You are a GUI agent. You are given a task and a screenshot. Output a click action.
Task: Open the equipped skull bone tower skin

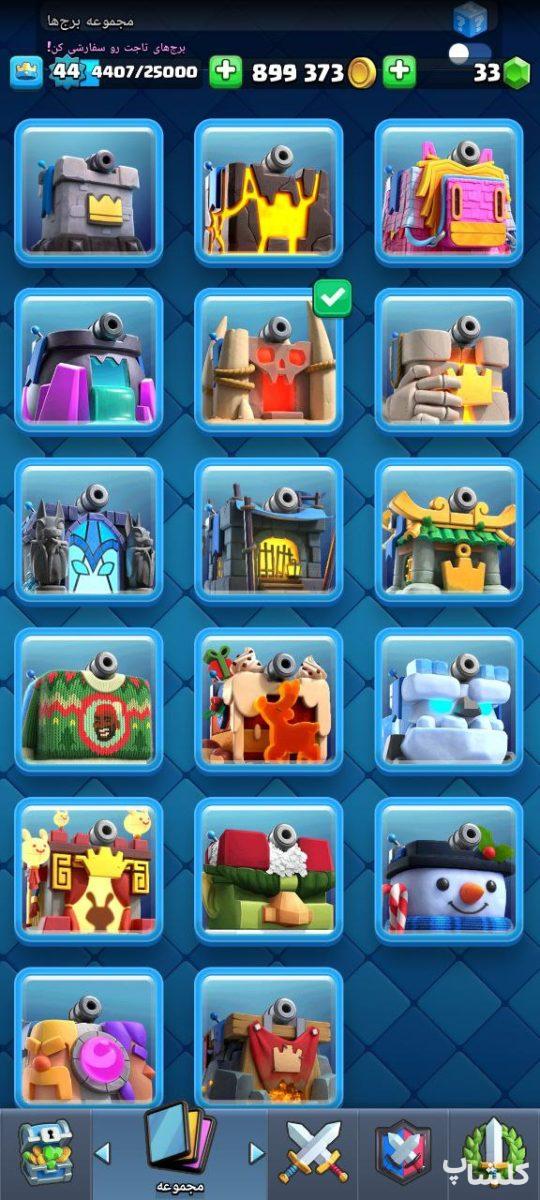(x=268, y=361)
